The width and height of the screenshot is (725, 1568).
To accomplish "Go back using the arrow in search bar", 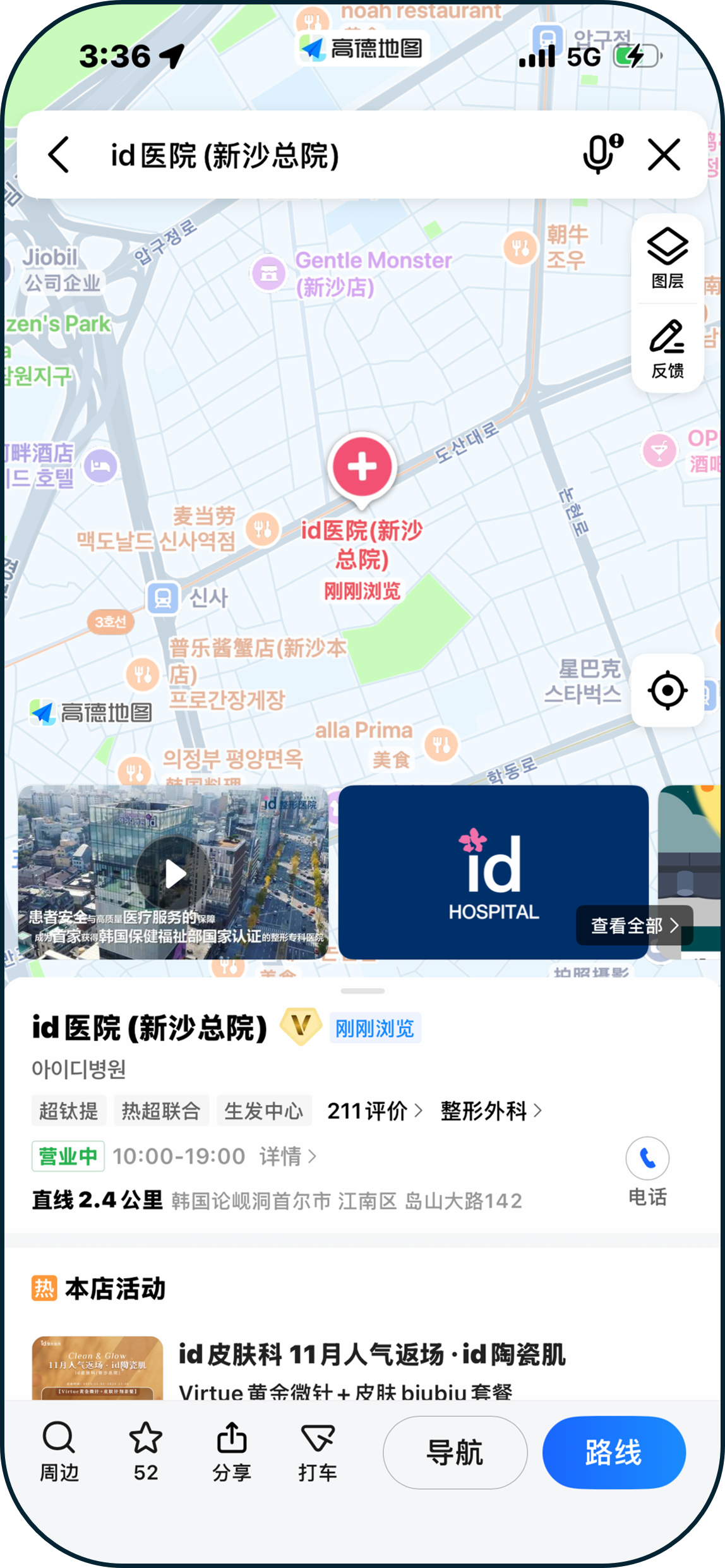I will [x=59, y=155].
